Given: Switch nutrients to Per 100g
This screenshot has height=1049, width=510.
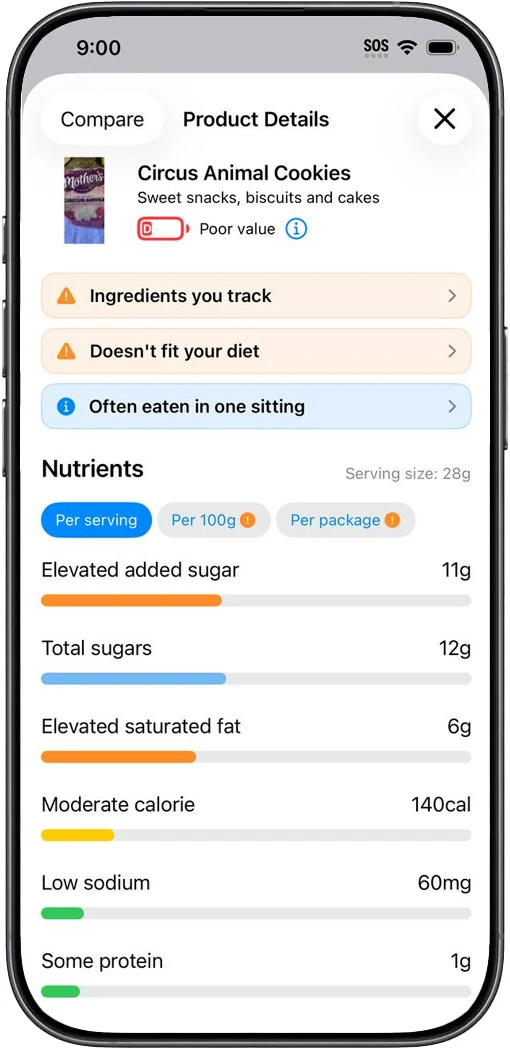Looking at the screenshot, I should click(214, 520).
